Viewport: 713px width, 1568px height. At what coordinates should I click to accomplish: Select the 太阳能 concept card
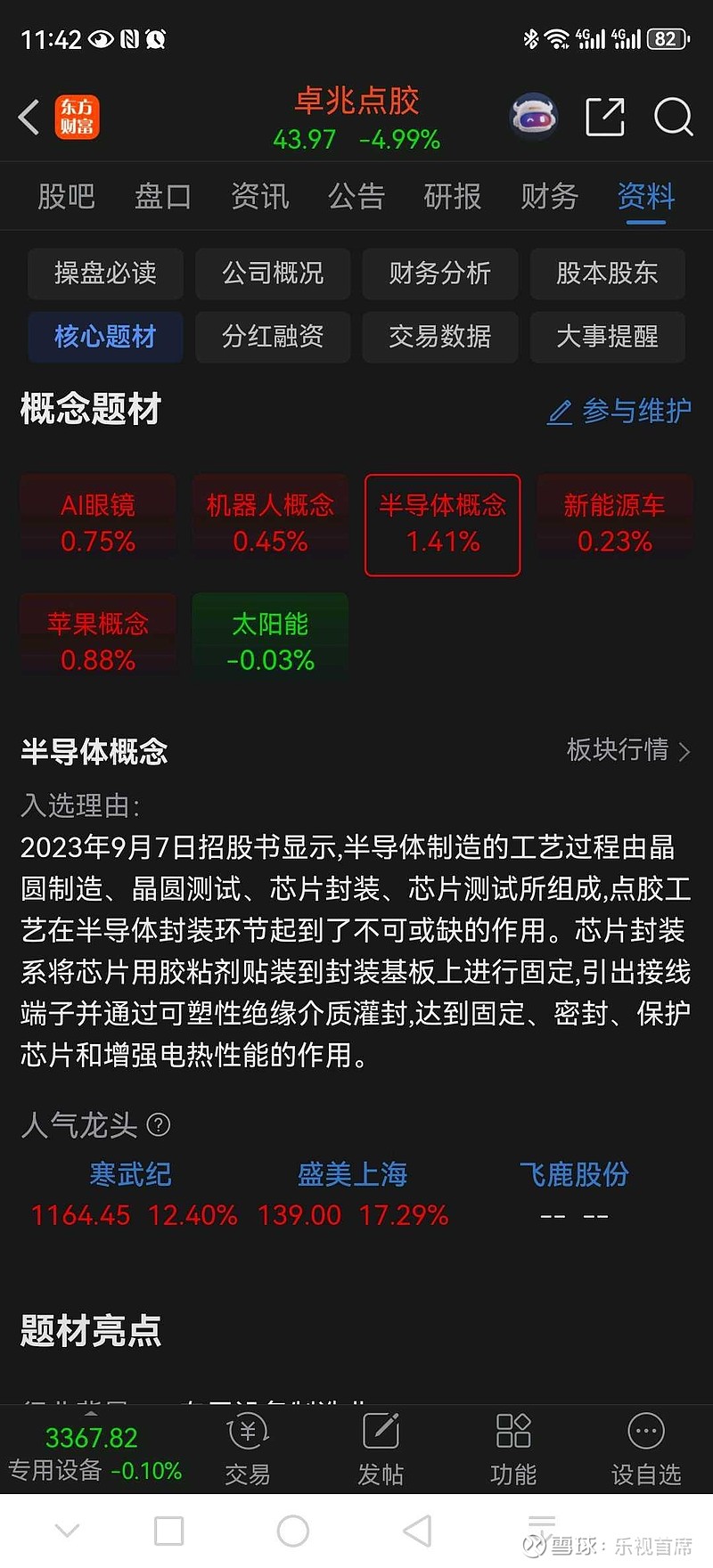(270, 642)
